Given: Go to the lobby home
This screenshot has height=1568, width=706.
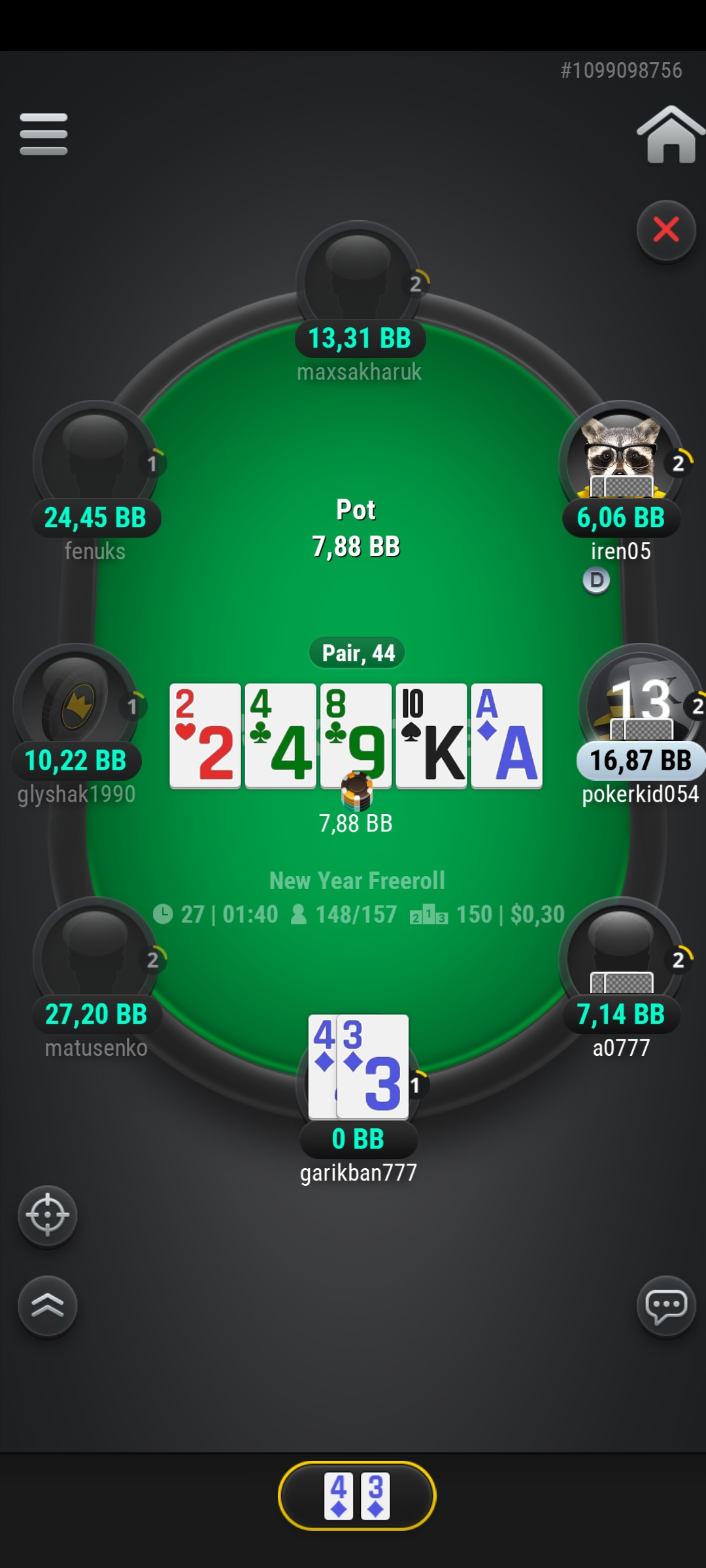Looking at the screenshot, I should click(x=669, y=135).
